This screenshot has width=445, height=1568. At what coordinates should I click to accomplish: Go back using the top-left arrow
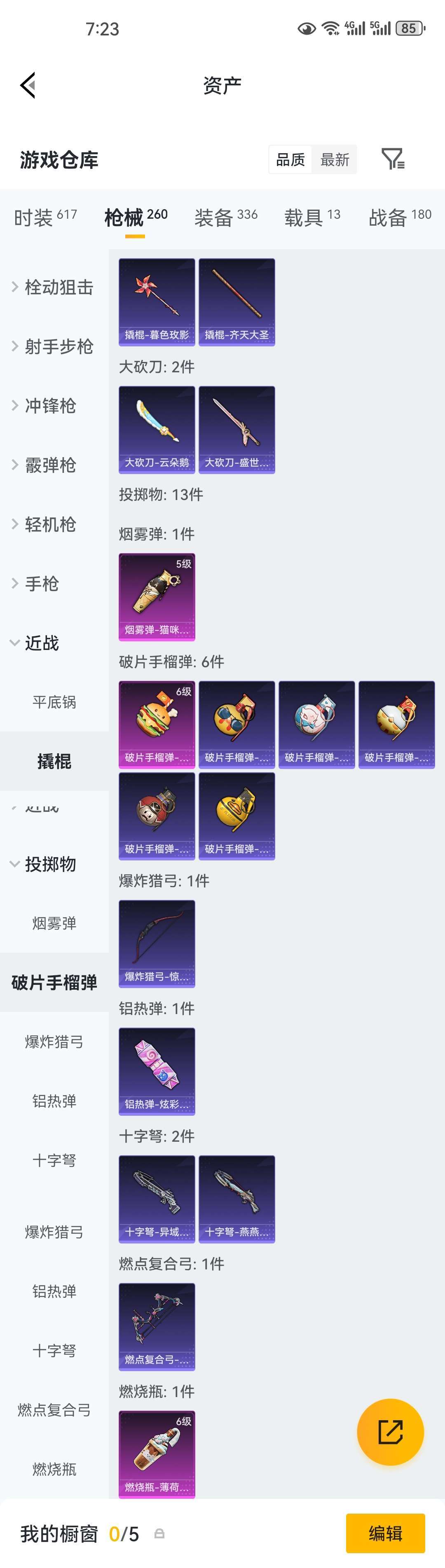click(28, 85)
